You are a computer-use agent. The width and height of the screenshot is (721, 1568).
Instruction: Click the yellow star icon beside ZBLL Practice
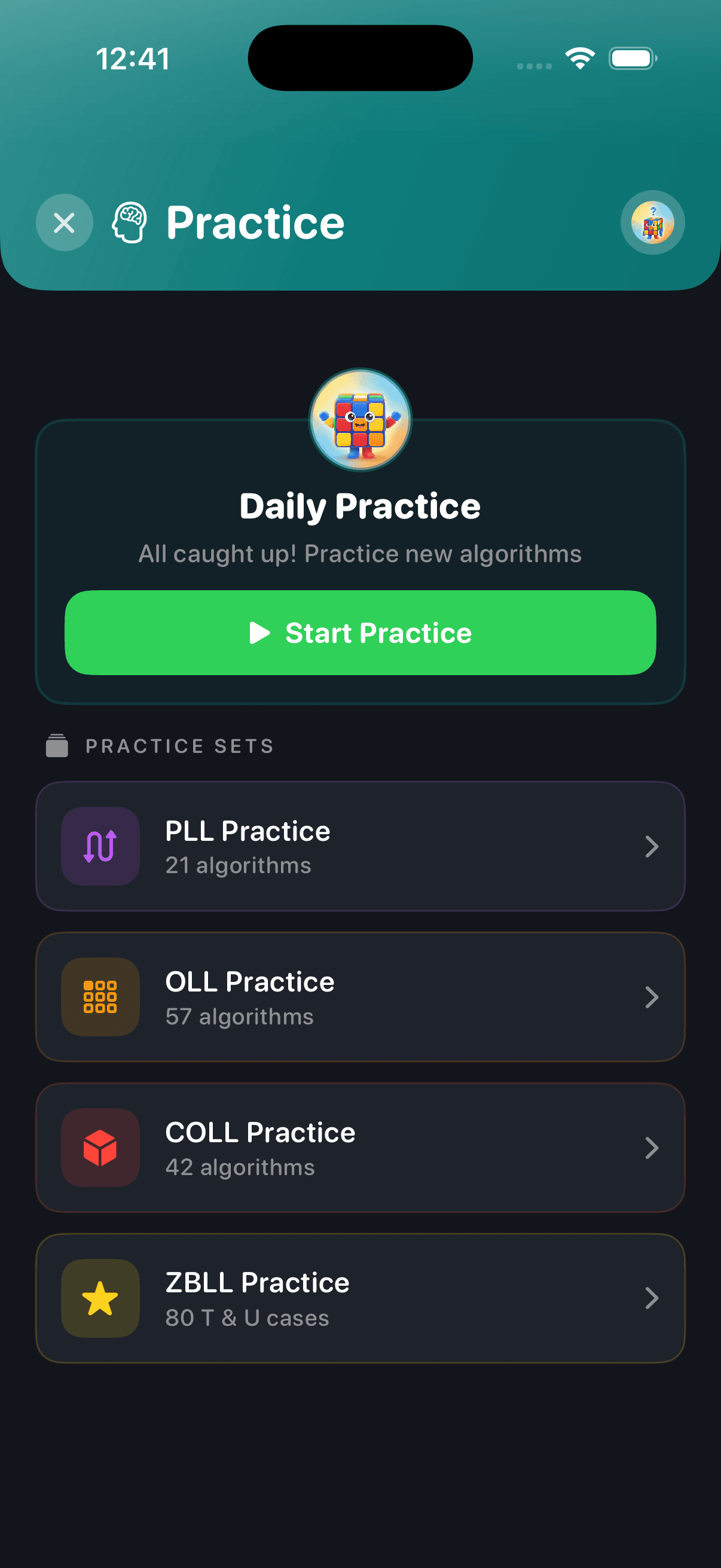pos(100,1298)
